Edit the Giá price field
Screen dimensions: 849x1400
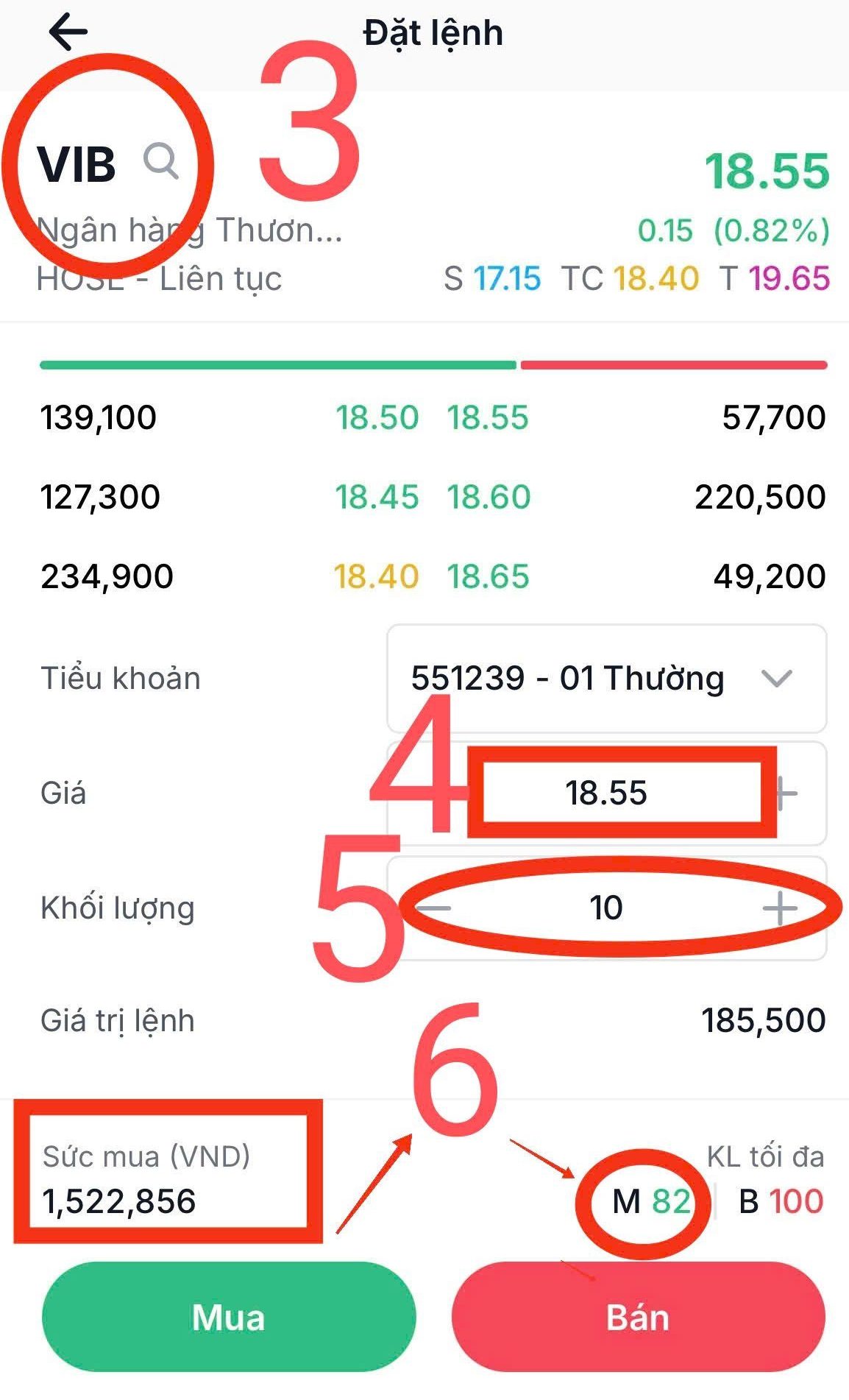tap(606, 793)
